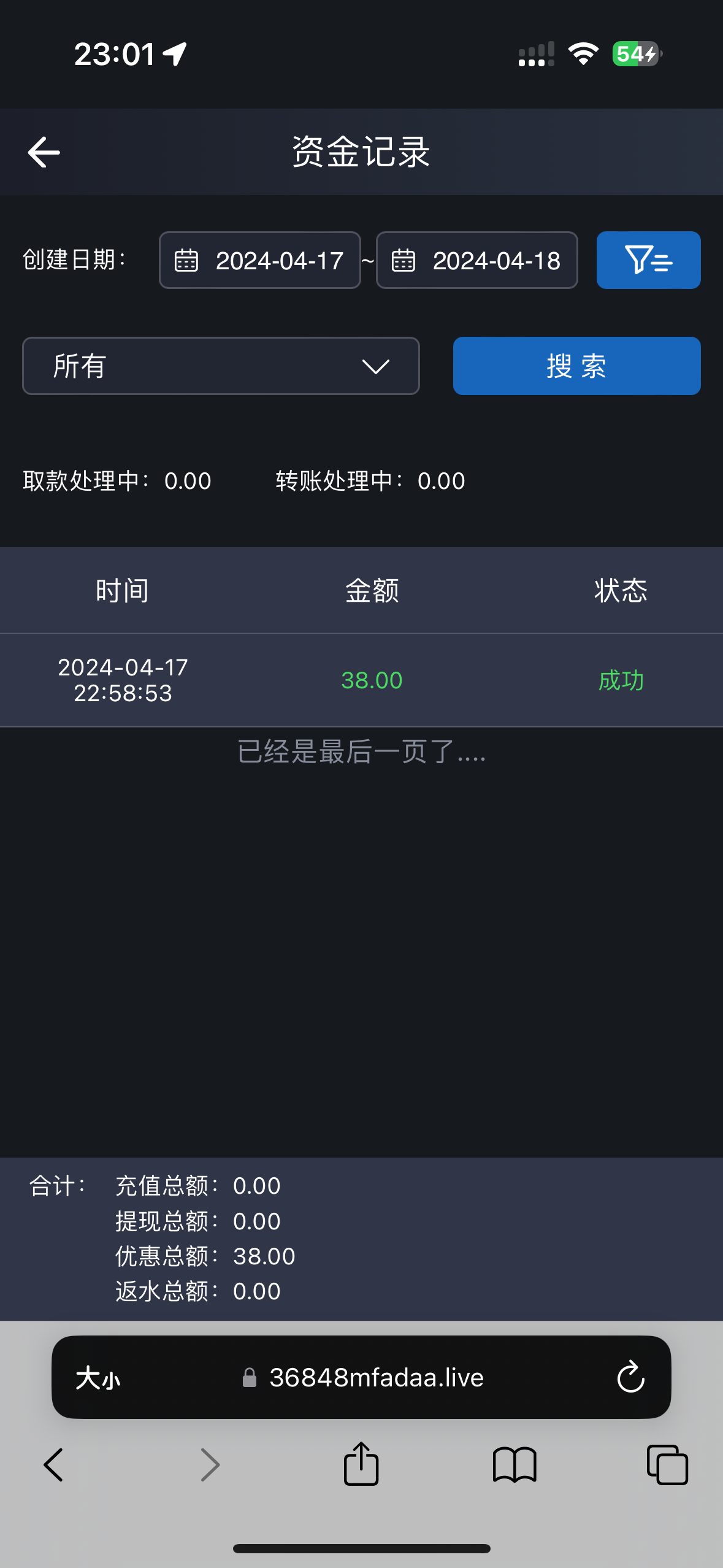Share this page from Safari toolbar
The width and height of the screenshot is (723, 1568).
[x=361, y=1464]
